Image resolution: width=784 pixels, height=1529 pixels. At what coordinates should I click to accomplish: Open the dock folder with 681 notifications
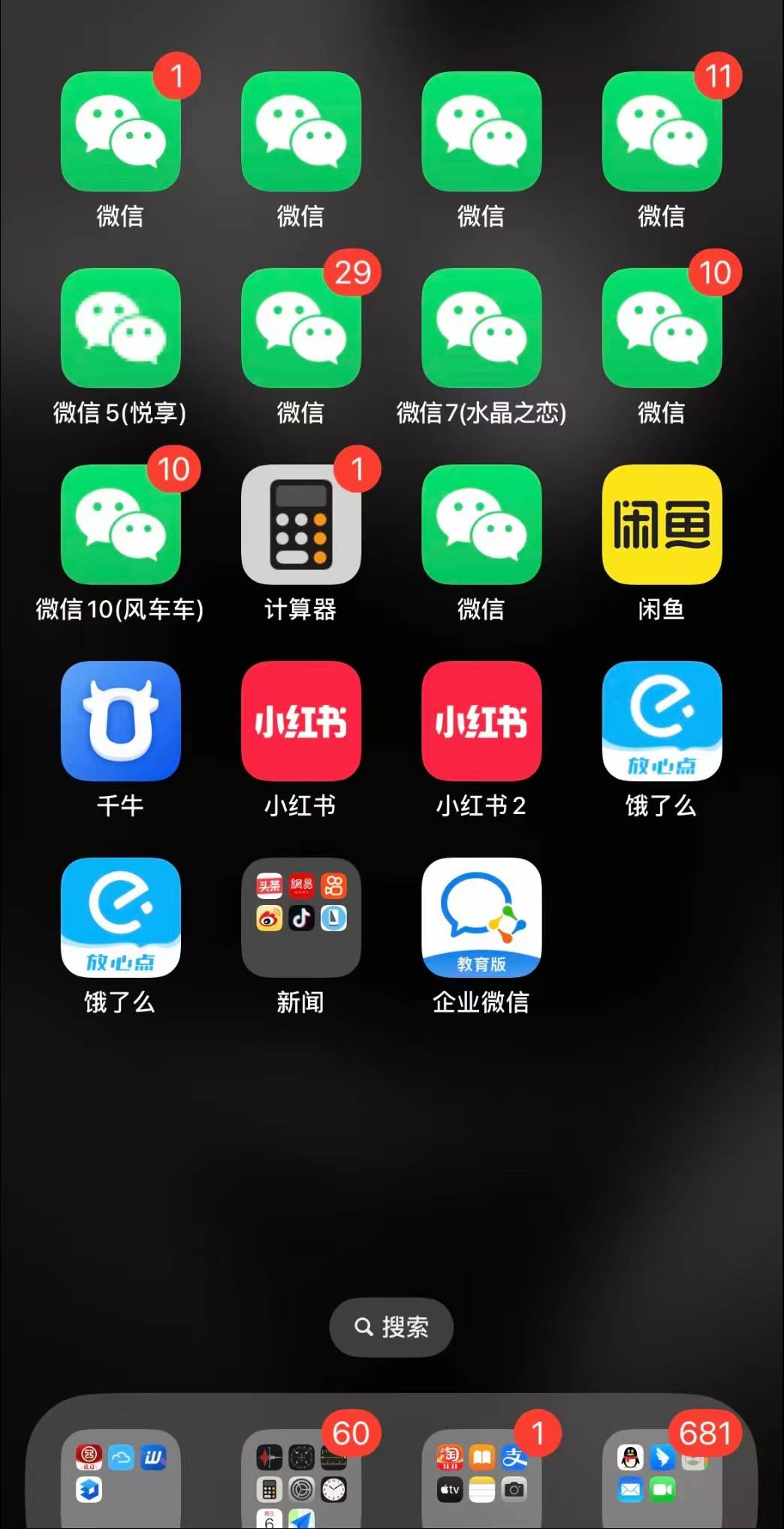coord(662,1476)
